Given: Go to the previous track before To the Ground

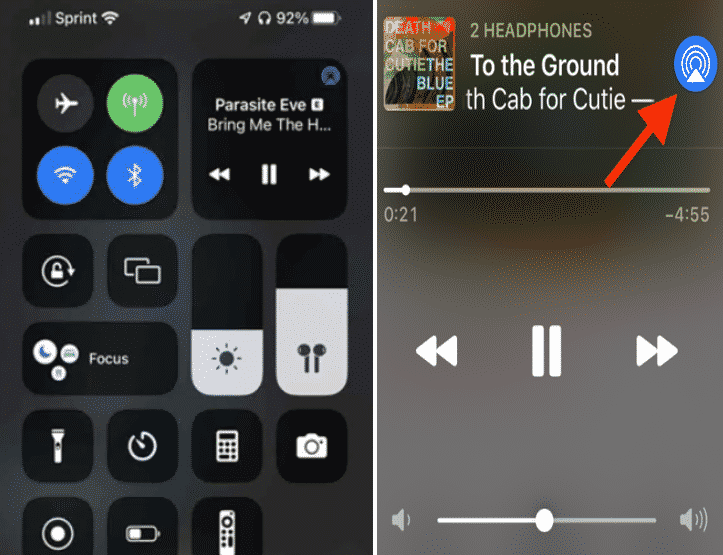Looking at the screenshot, I should point(437,351).
